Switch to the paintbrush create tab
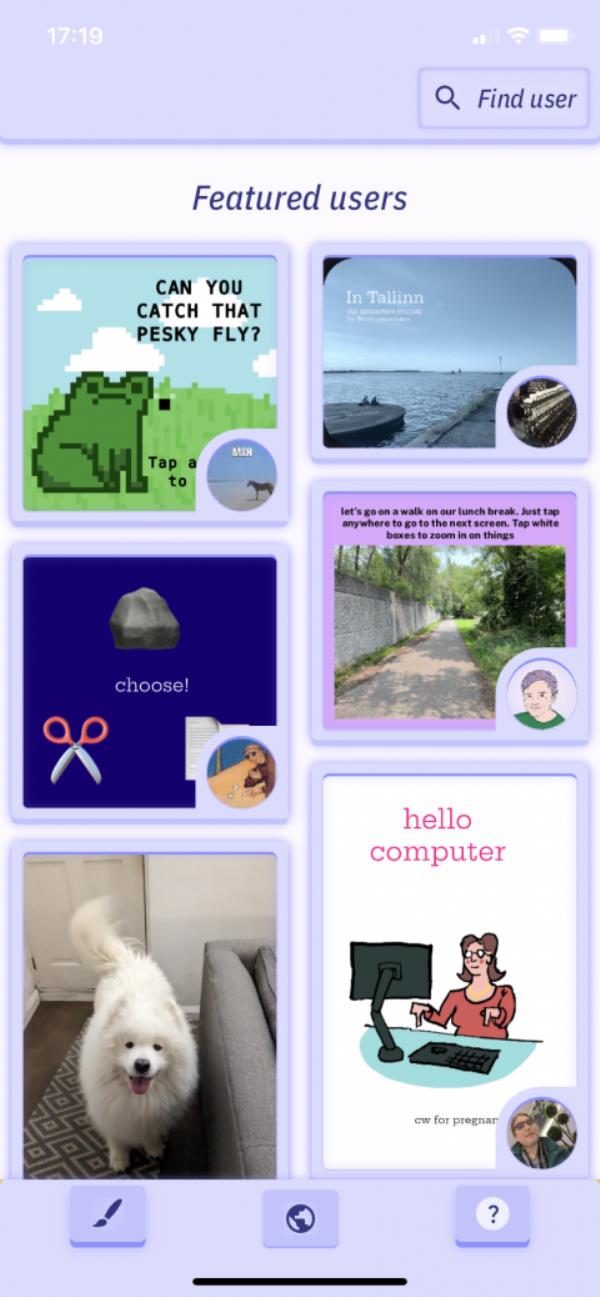600x1297 pixels. [x=107, y=1215]
